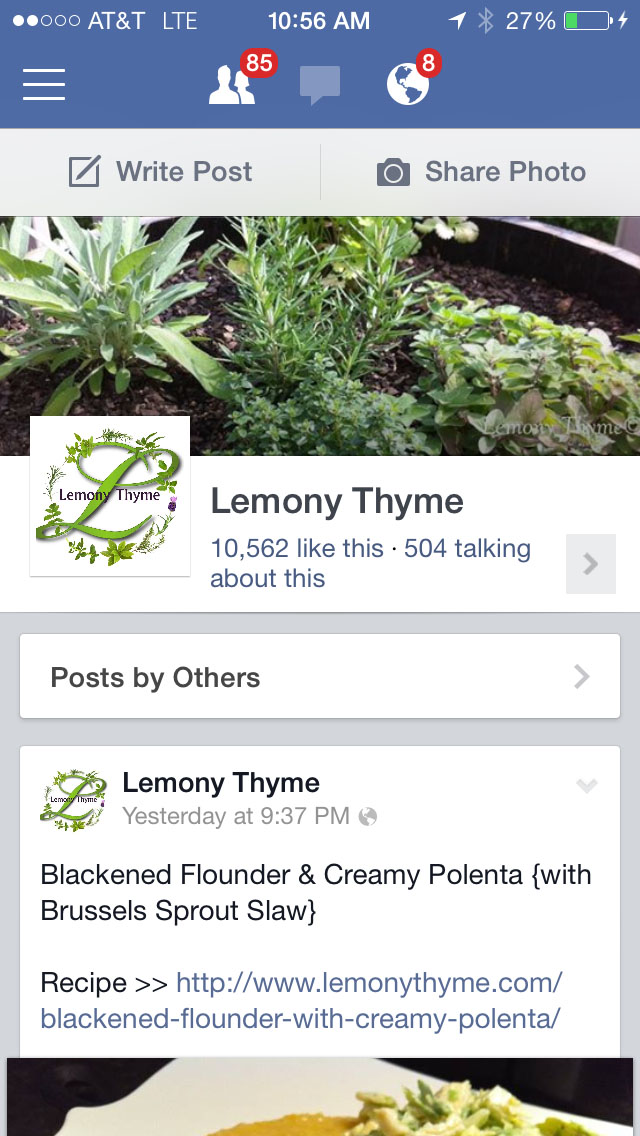Expand page details arrow beside likes
The height and width of the screenshot is (1136, 640).
[x=590, y=564]
